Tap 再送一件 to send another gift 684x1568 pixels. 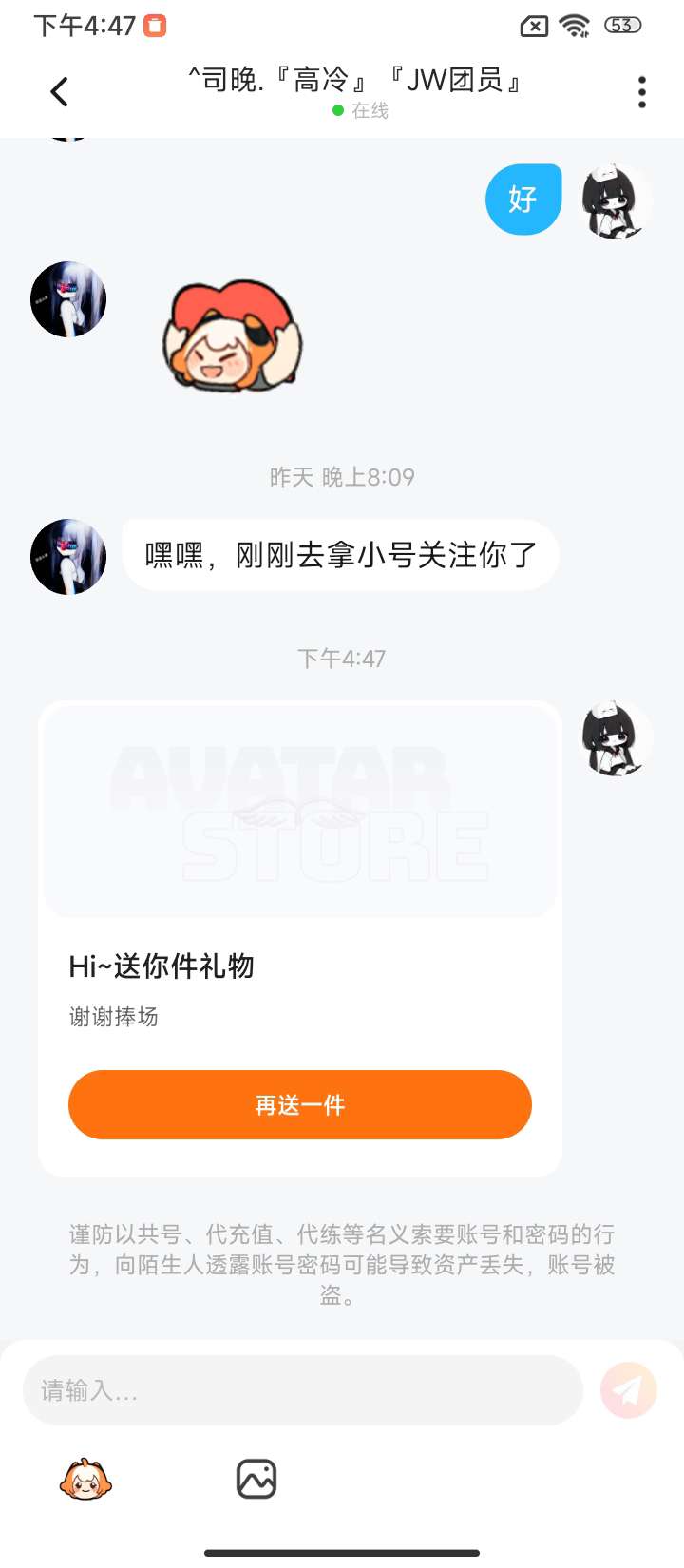pos(299,1104)
